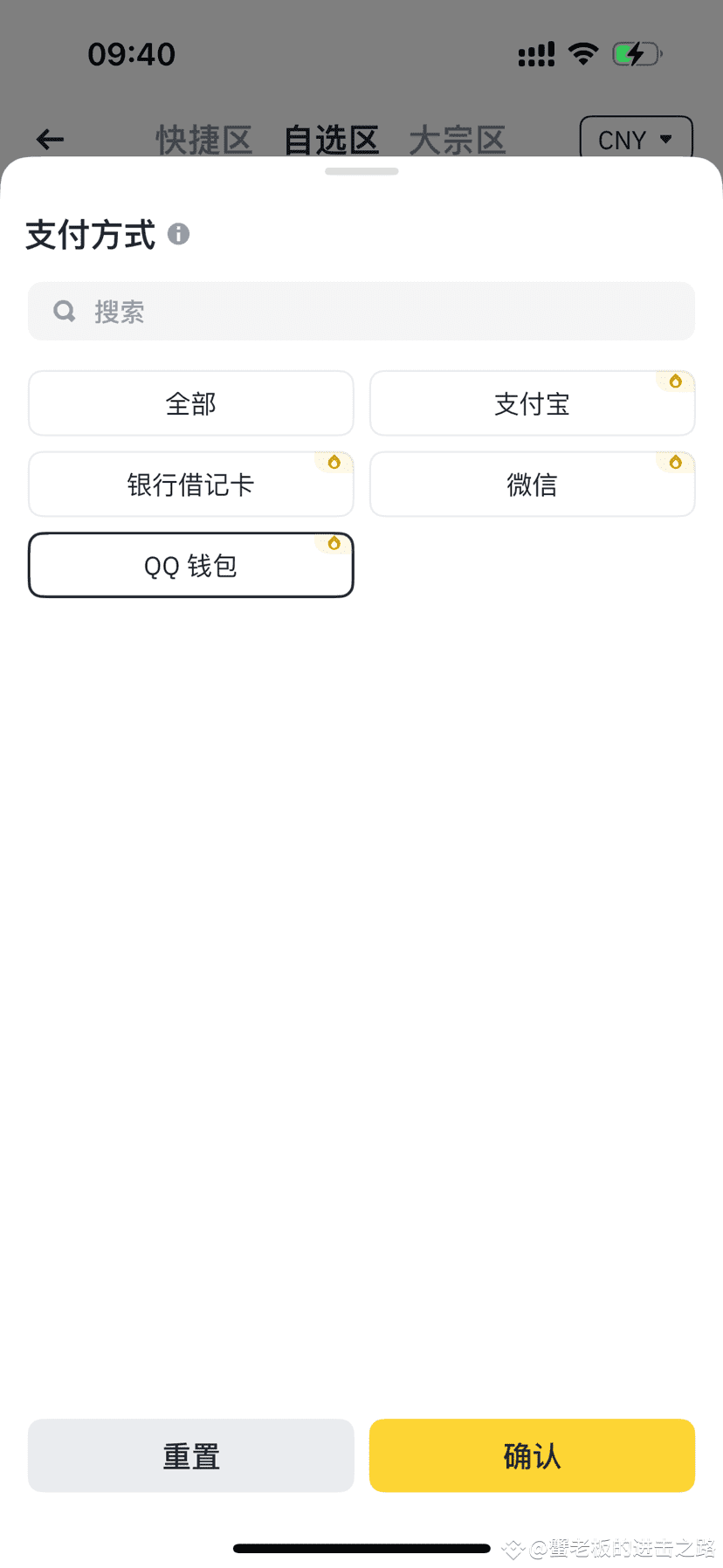Screen dimensions: 723x1568
Task: Select 微信 as a payment method
Action: (532, 484)
